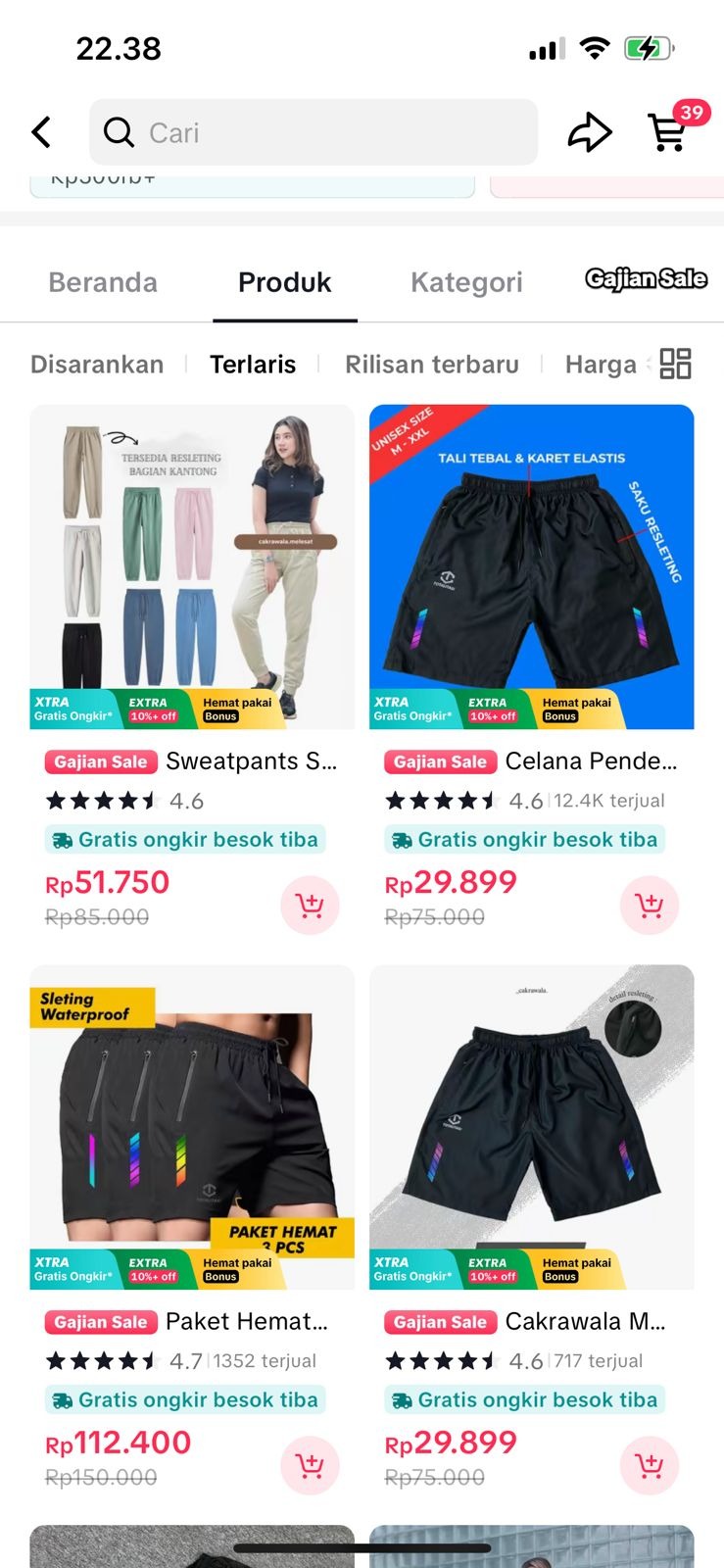Tap the Cari search field

coord(314,132)
